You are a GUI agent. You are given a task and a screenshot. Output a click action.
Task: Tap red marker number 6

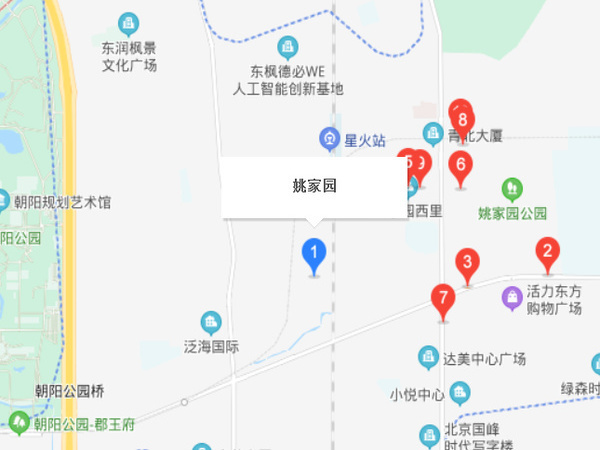[x=460, y=165]
